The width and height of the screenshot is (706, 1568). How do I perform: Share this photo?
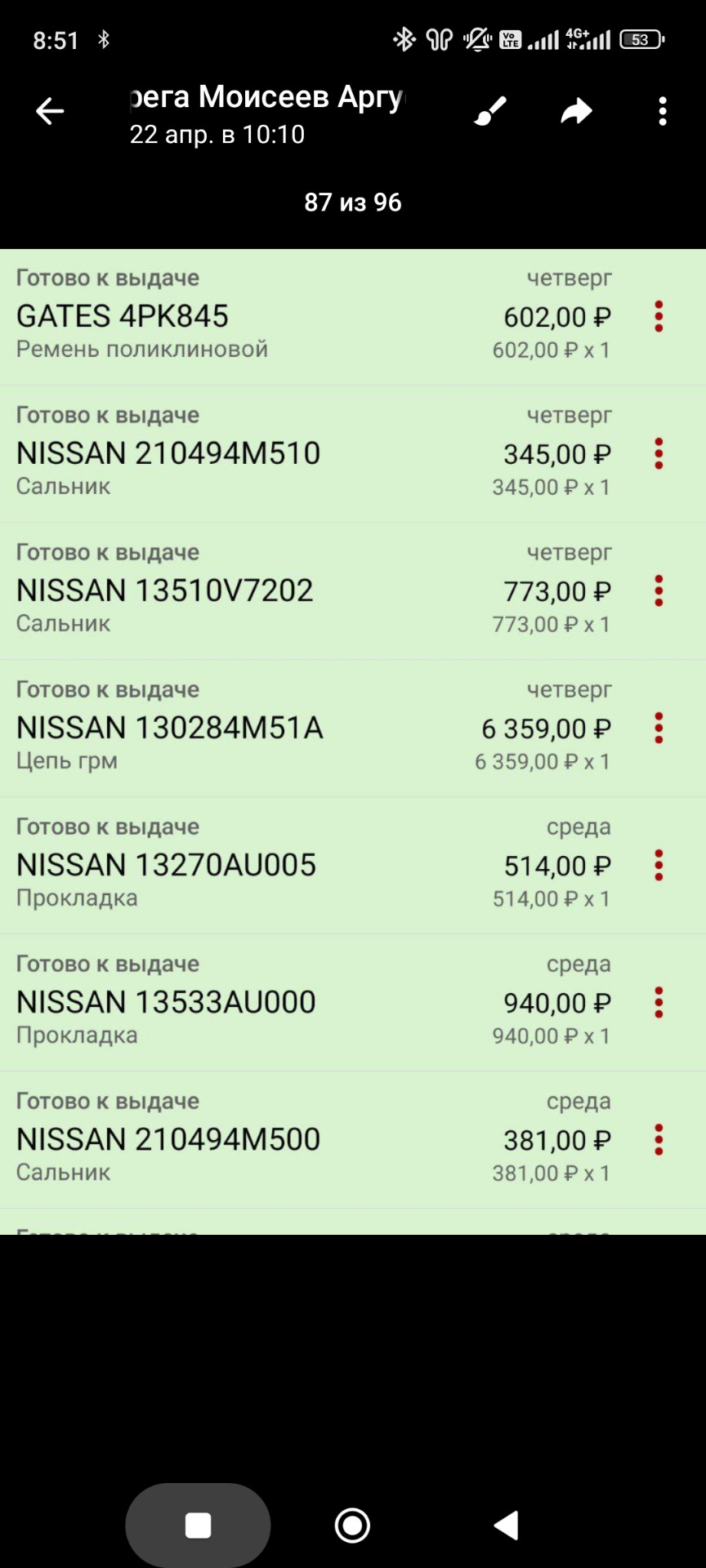click(576, 111)
